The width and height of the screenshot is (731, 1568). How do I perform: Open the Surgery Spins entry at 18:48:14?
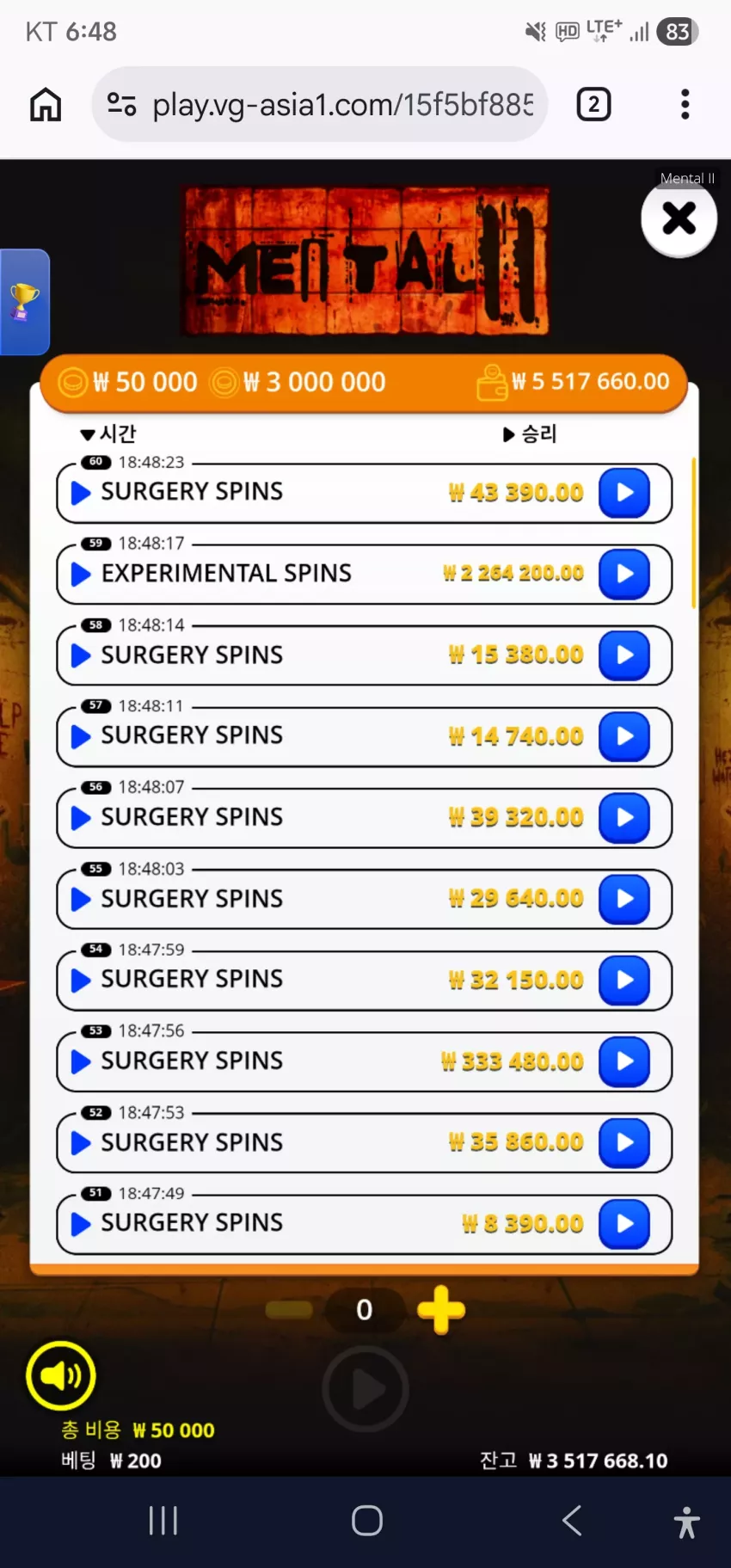[x=364, y=655]
